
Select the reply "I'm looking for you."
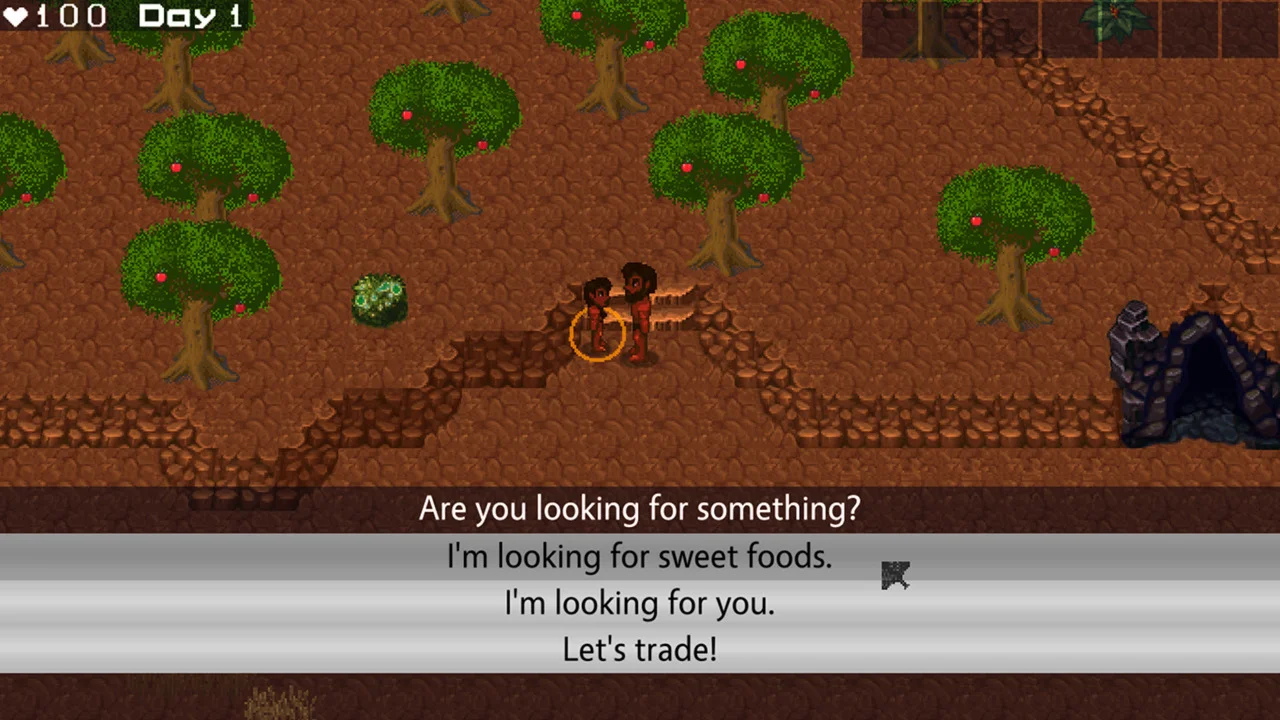pyautogui.click(x=639, y=604)
